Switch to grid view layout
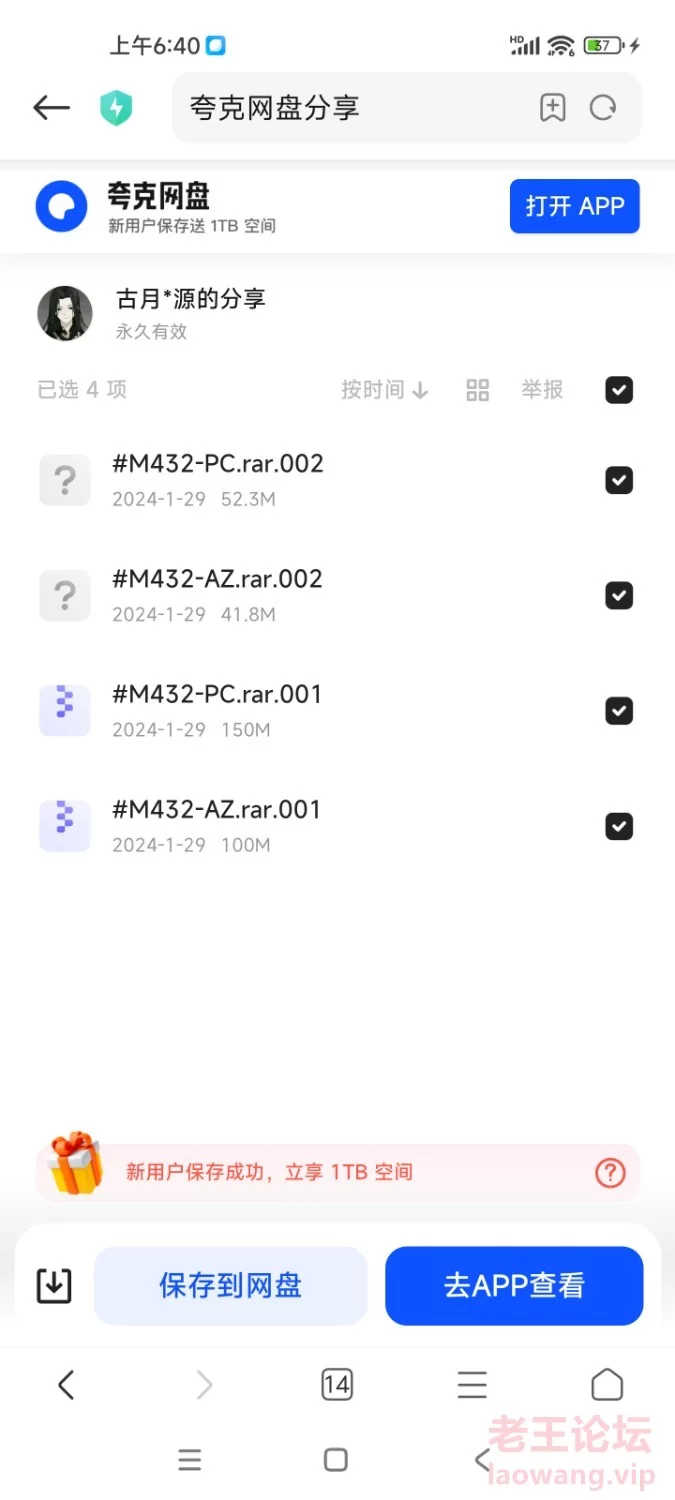This screenshot has height=1500, width=675. pyautogui.click(x=478, y=390)
